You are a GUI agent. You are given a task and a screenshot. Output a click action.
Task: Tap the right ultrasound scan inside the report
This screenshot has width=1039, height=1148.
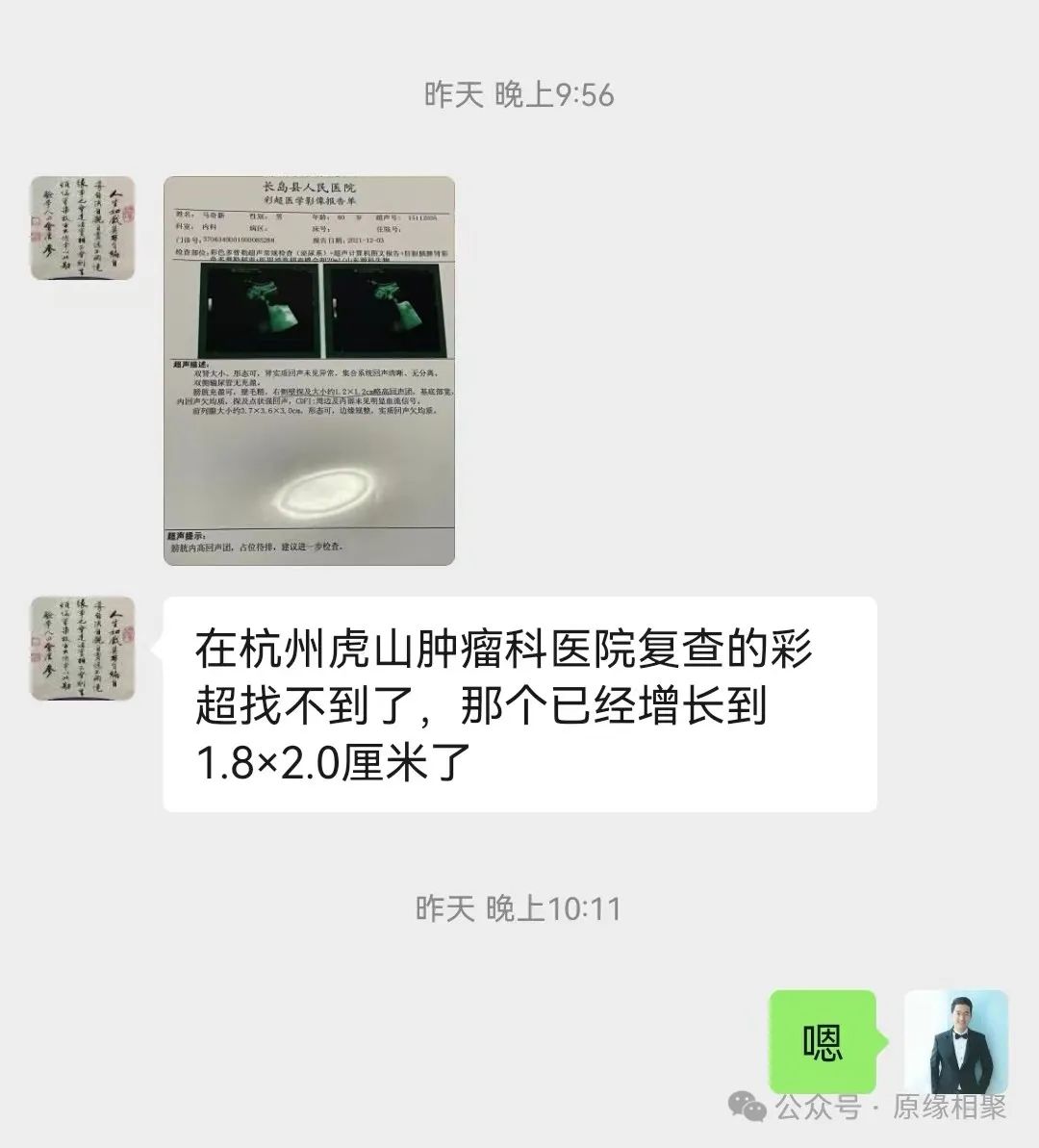click(385, 308)
